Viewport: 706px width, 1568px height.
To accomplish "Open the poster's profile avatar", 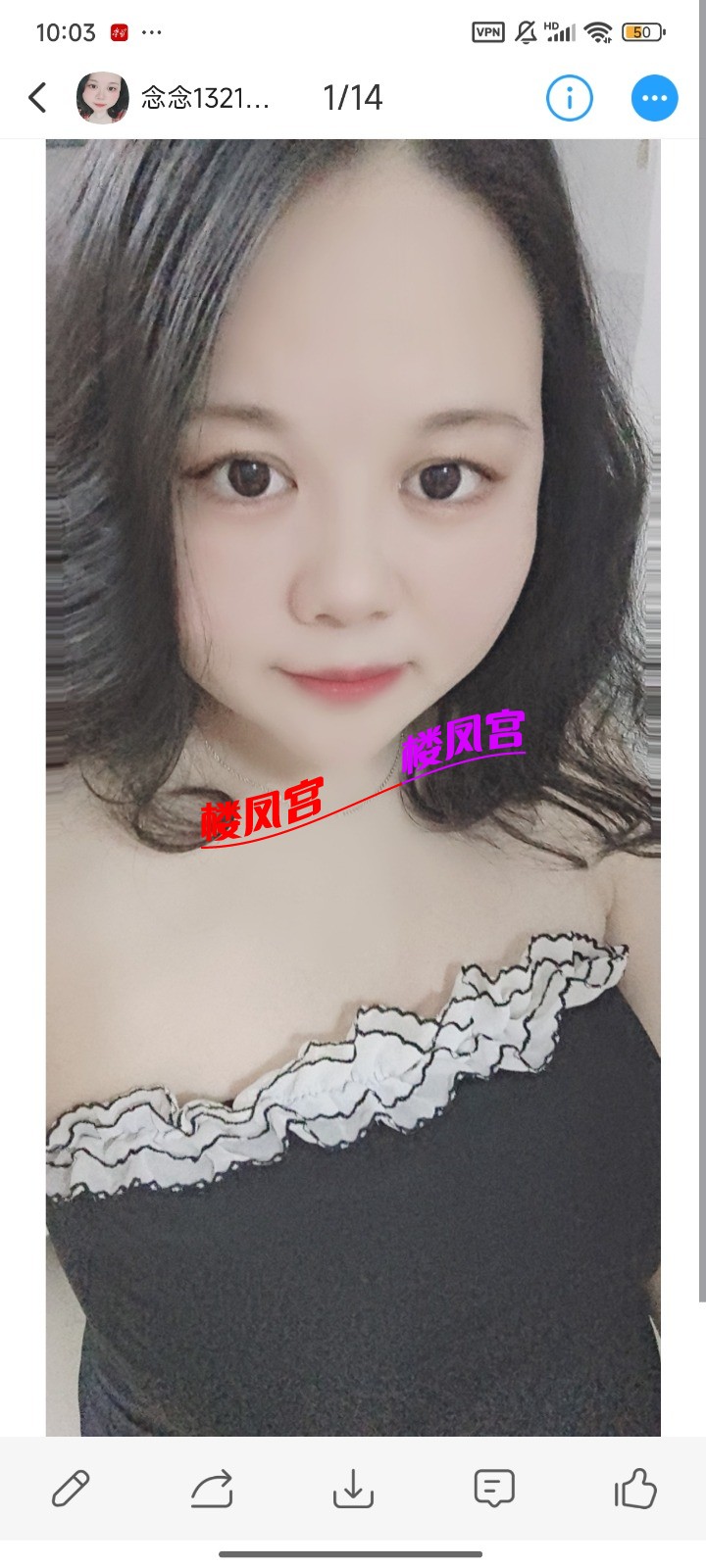I will [103, 97].
